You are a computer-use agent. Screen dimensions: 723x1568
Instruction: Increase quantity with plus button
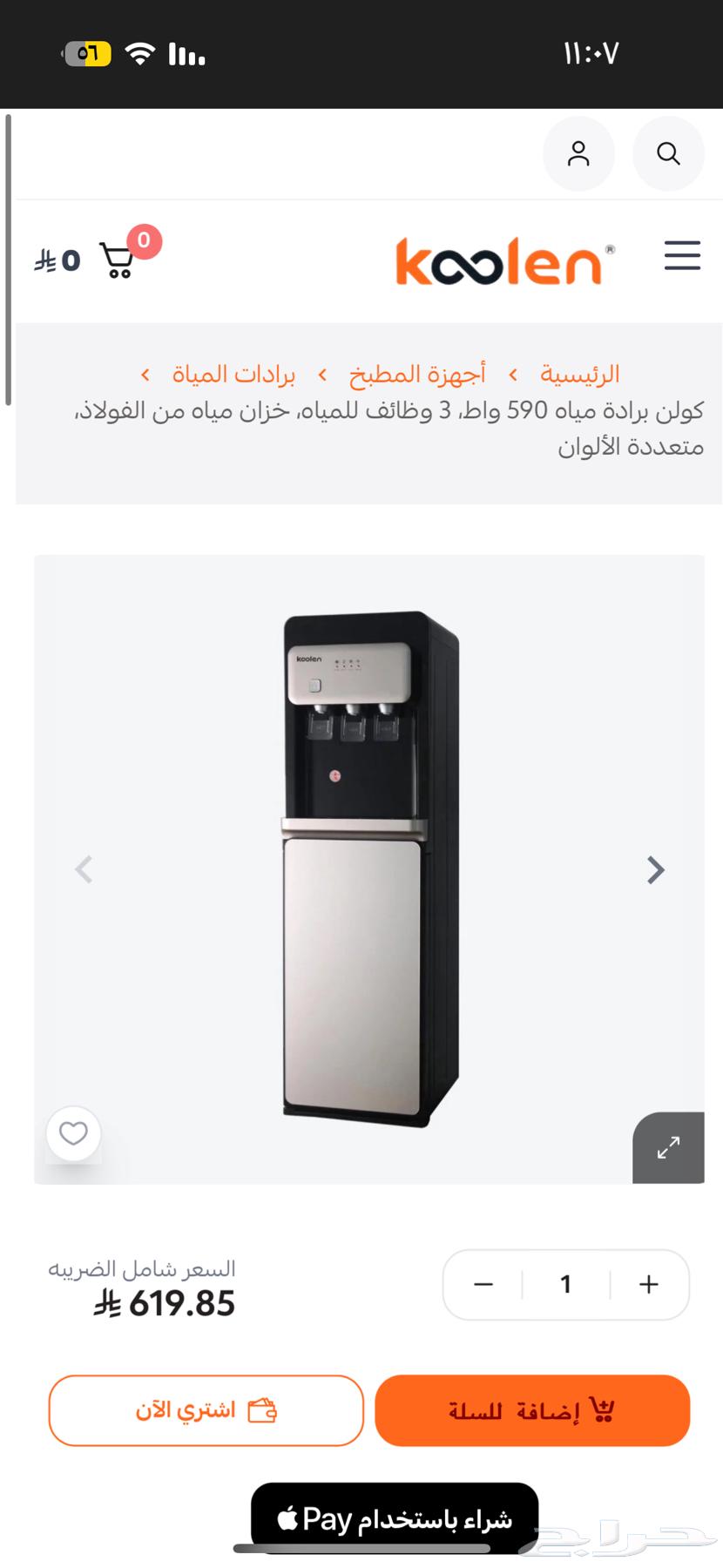coord(648,1284)
